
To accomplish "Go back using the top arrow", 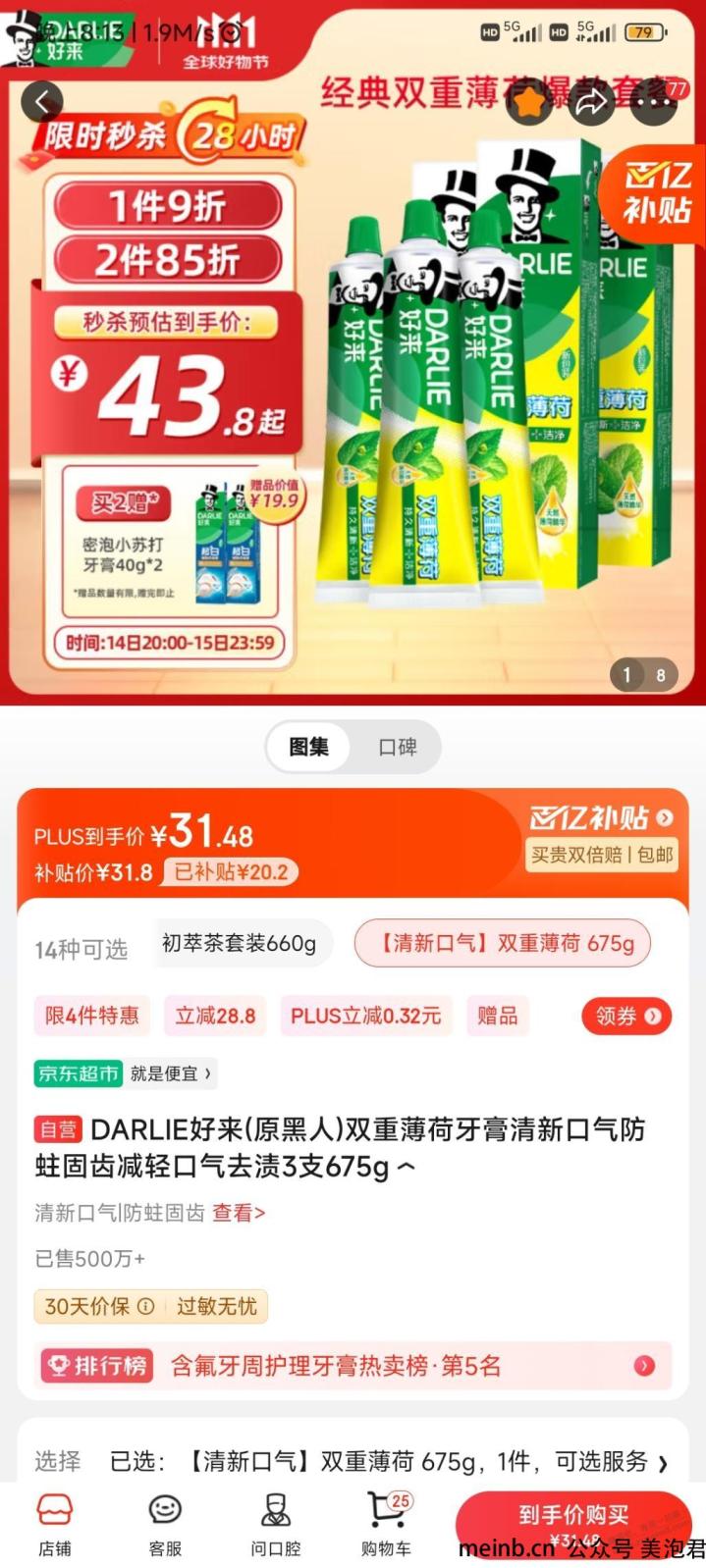I will coord(42,101).
